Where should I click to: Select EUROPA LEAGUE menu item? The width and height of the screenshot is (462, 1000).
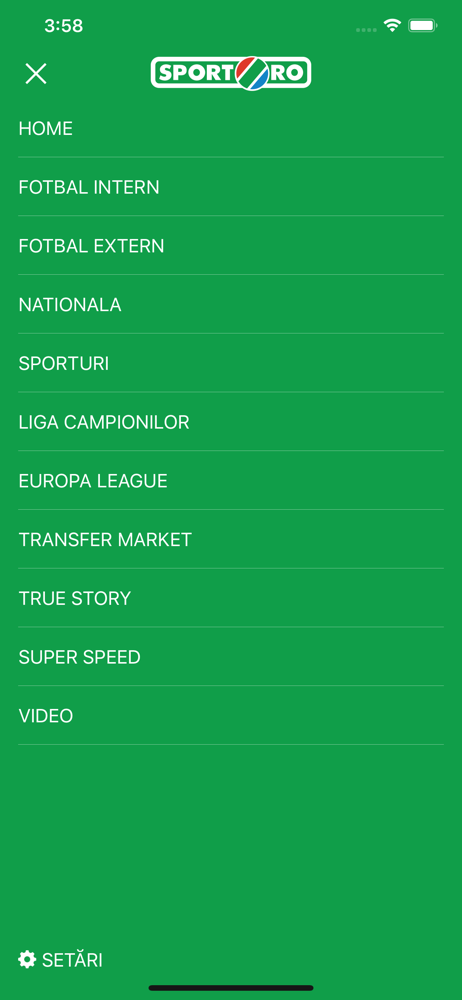pyautogui.click(x=230, y=480)
